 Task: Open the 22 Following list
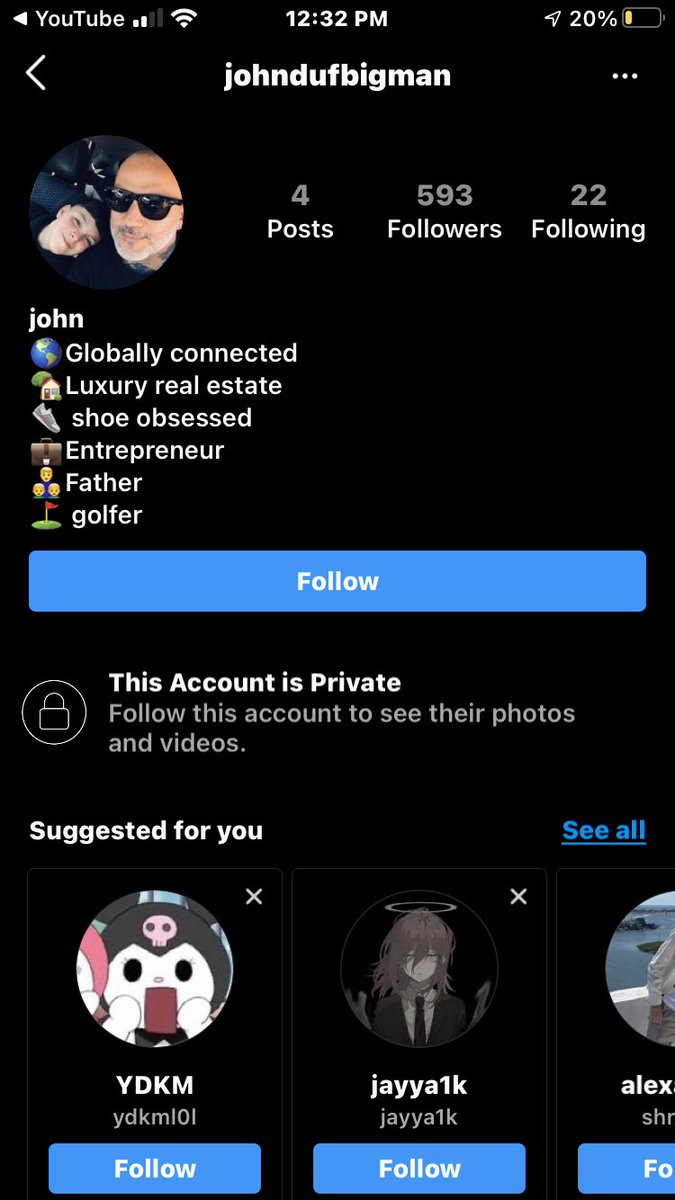[x=588, y=211]
